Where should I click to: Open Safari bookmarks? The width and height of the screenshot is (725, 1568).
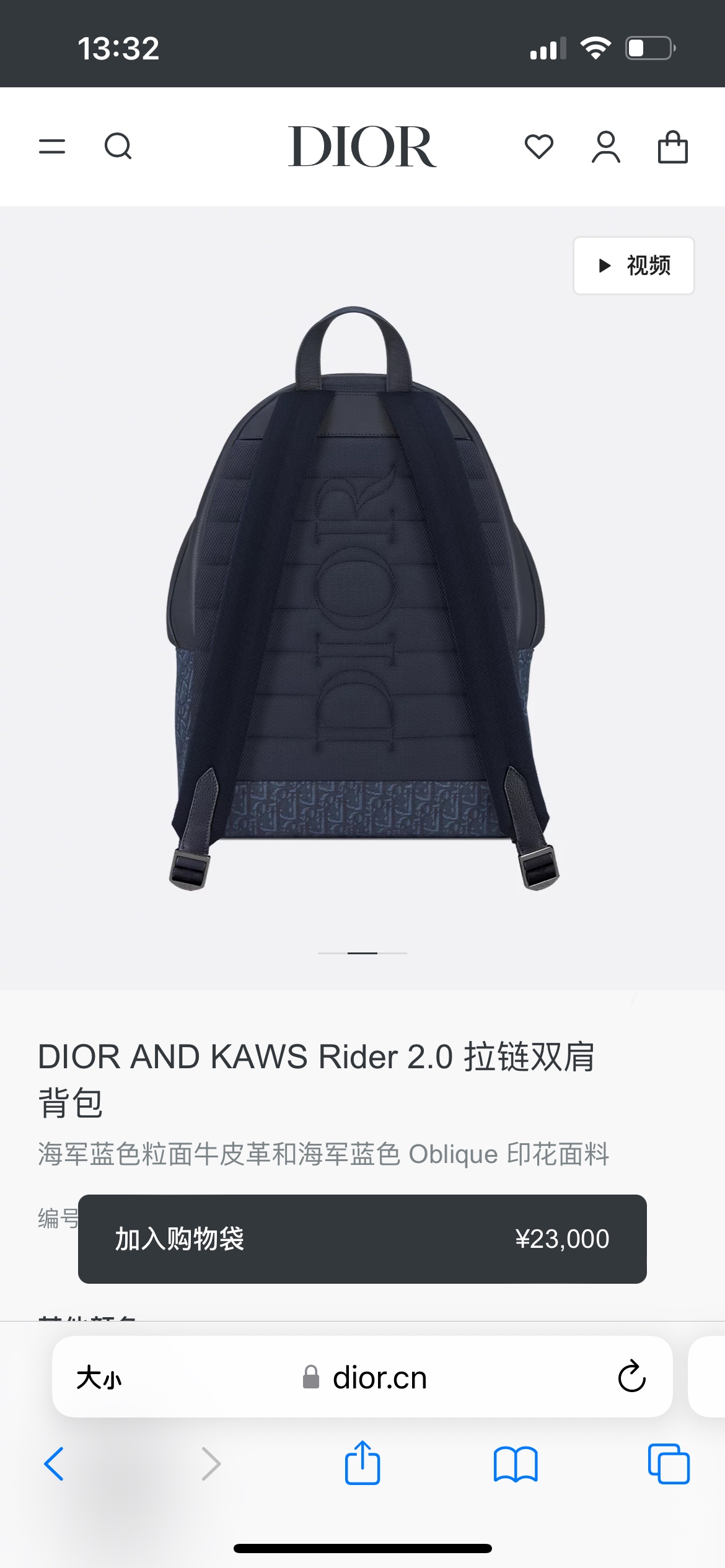tap(516, 1464)
